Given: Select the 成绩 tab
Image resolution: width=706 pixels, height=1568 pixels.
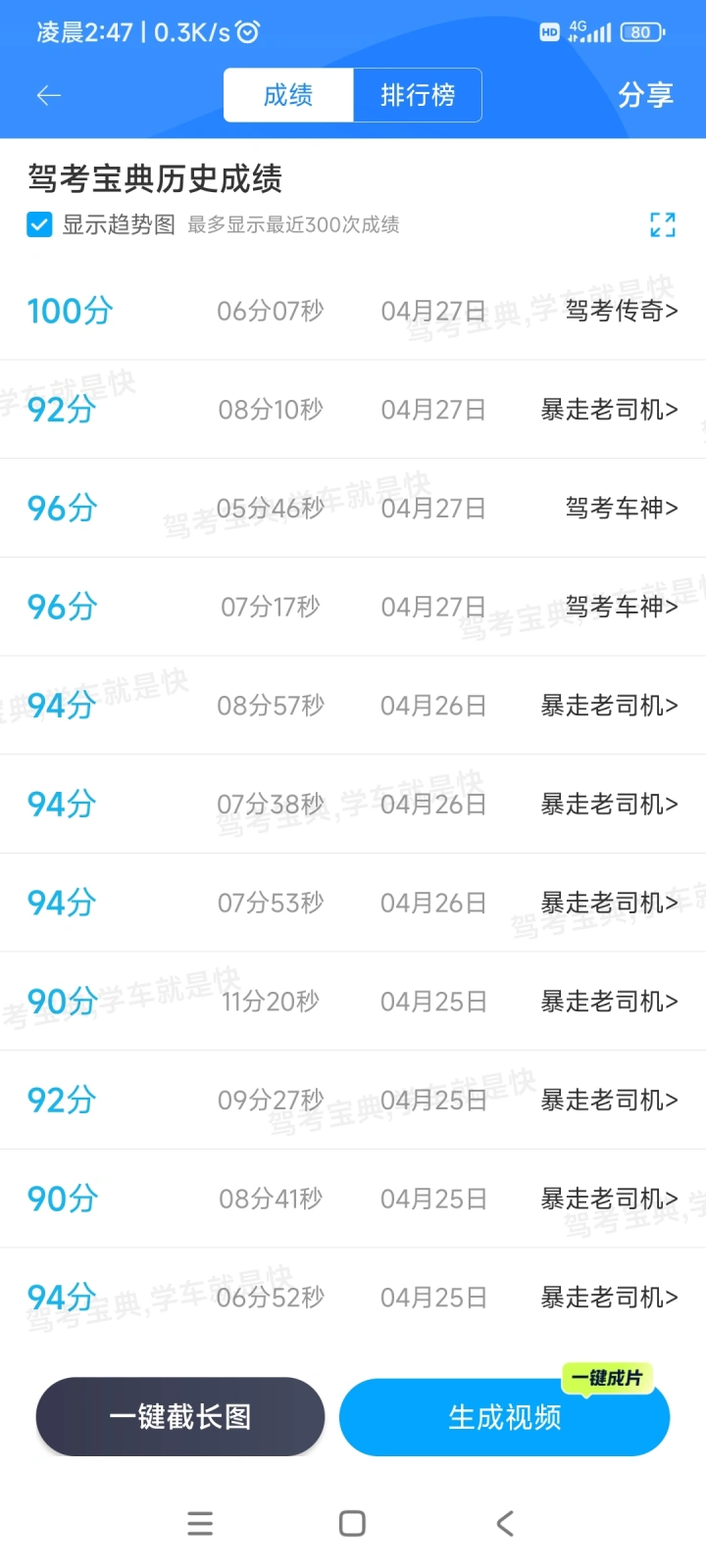Looking at the screenshot, I should (288, 95).
